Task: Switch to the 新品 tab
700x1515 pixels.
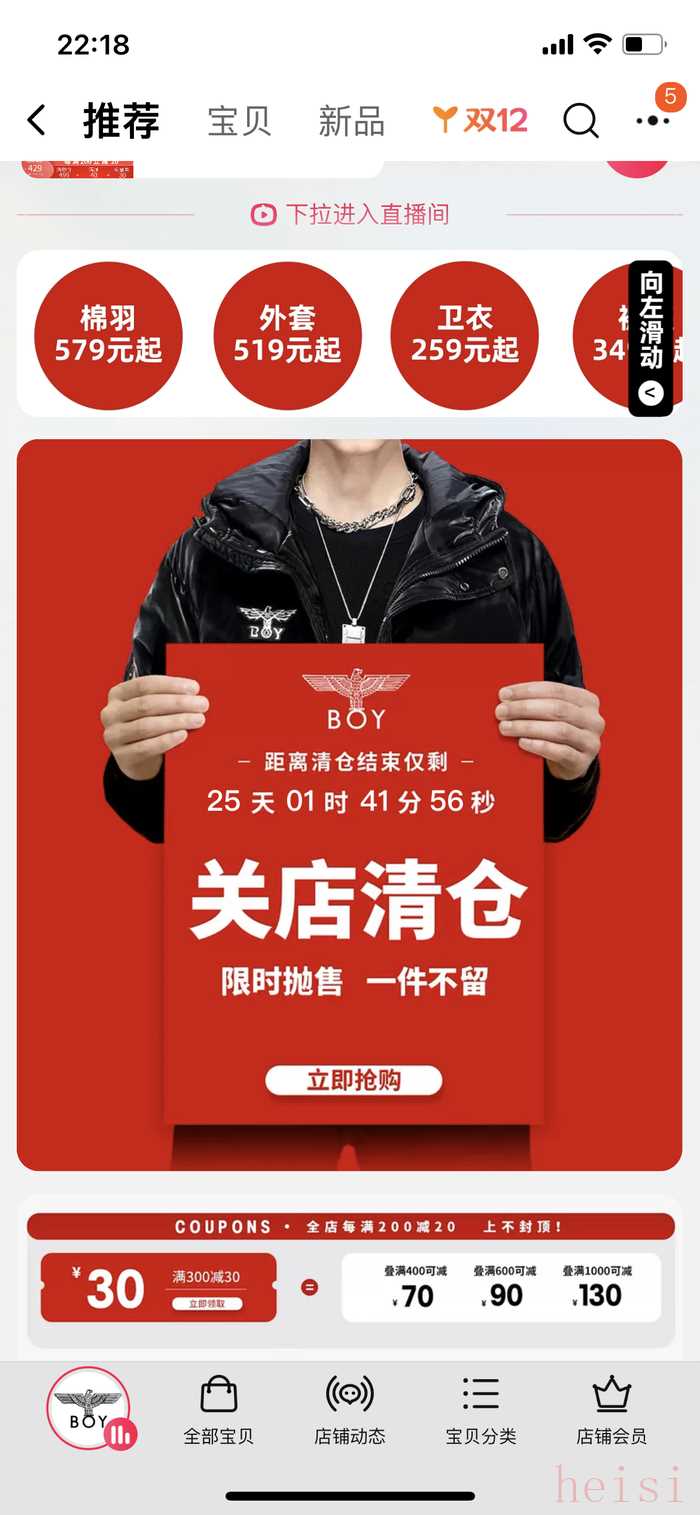Action: (351, 121)
